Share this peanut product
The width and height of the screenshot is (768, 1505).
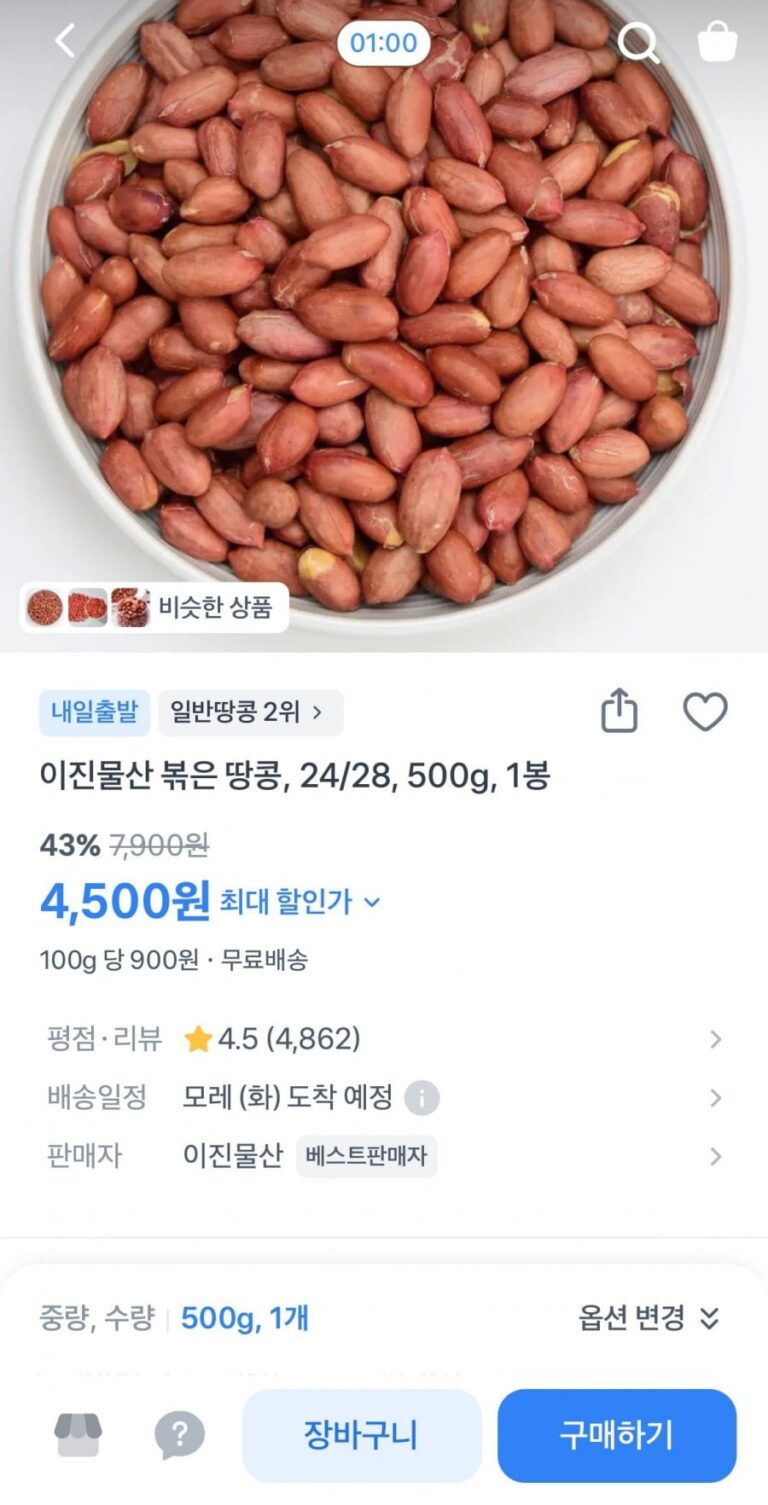[x=619, y=712]
